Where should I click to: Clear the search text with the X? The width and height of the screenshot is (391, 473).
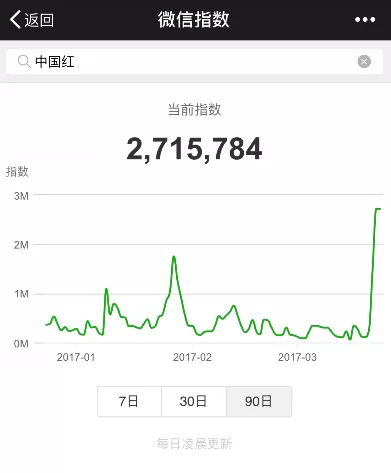pyautogui.click(x=364, y=62)
